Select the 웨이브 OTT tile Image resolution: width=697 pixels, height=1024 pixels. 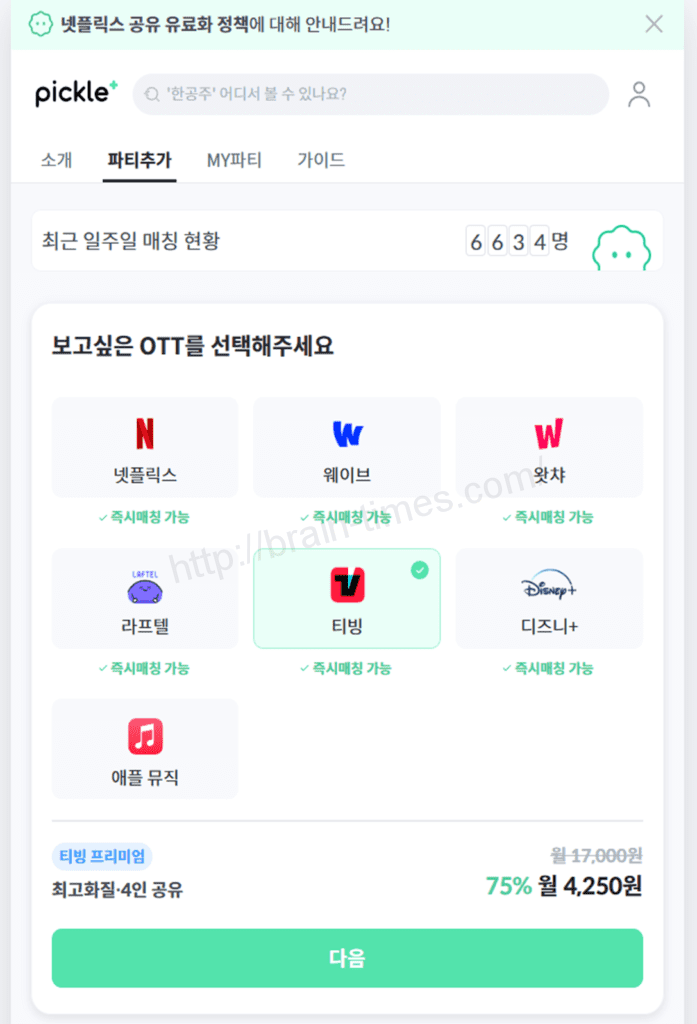point(347,447)
